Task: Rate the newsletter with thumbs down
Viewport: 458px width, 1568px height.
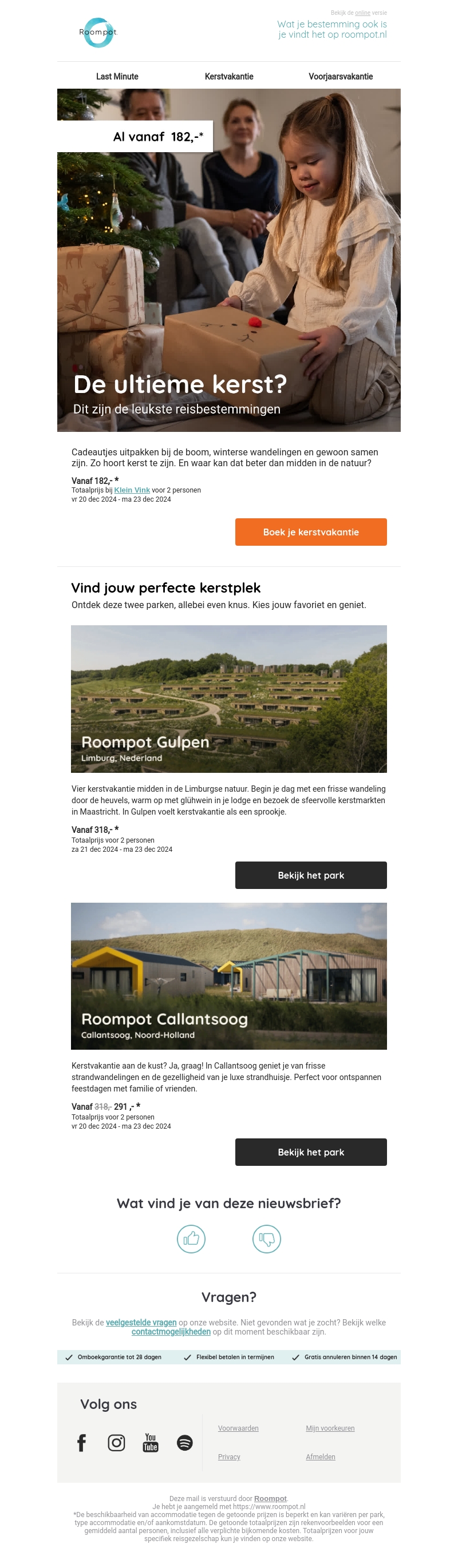Action: (266, 1238)
